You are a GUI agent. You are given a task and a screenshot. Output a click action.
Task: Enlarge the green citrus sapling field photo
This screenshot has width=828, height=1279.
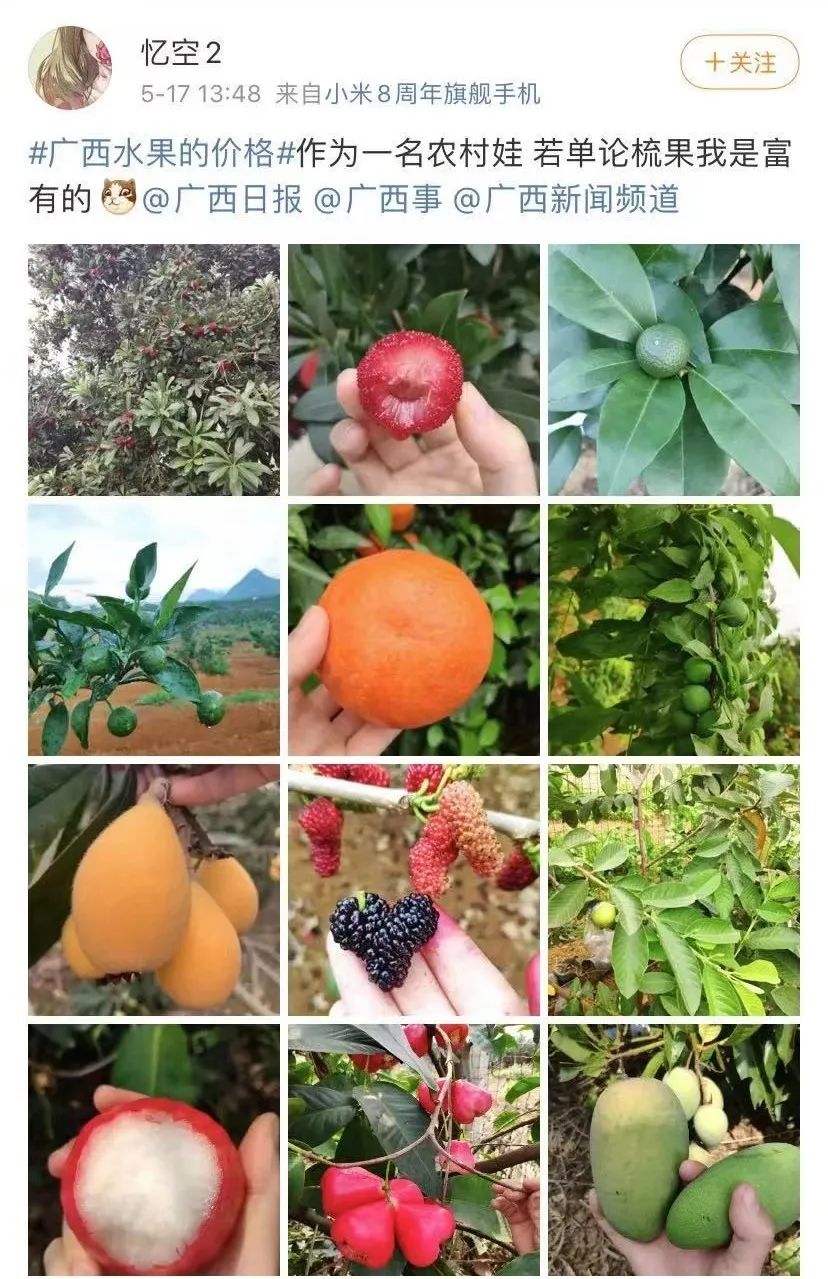(154, 630)
